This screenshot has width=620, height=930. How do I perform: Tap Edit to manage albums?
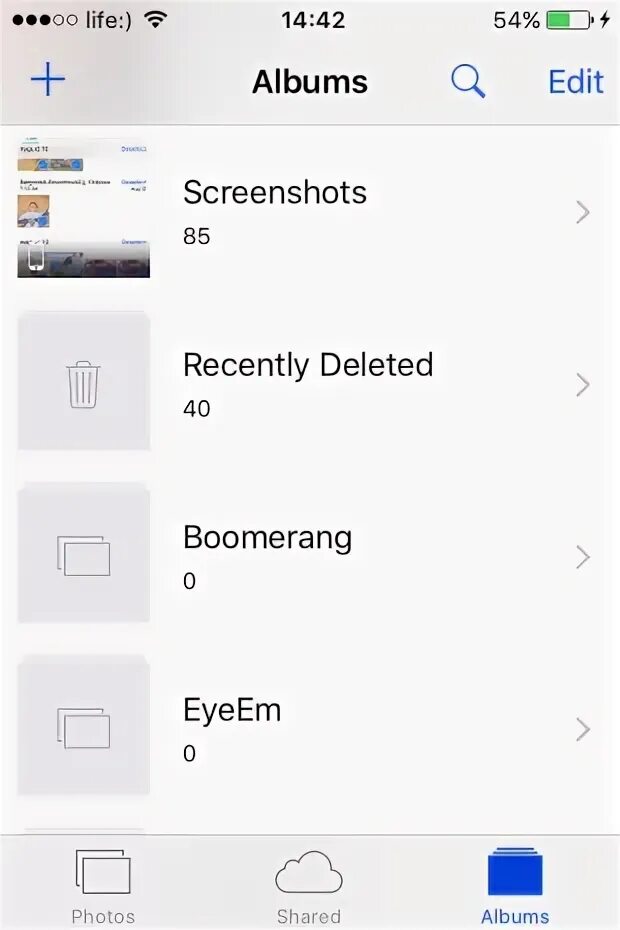point(576,81)
